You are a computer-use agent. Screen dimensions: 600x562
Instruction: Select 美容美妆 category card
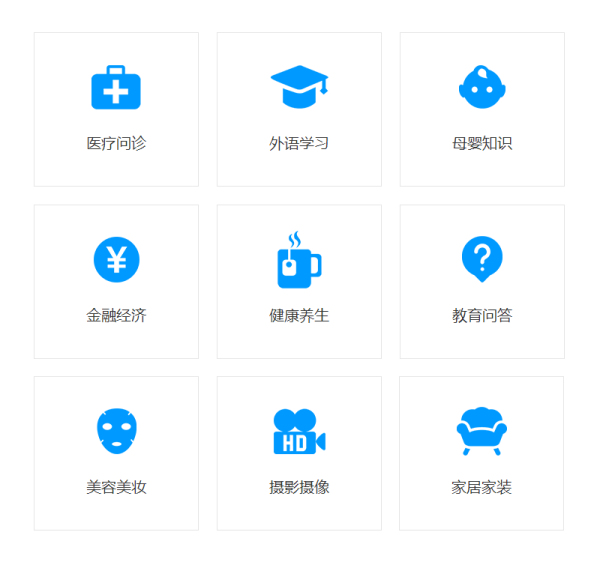click(116, 453)
